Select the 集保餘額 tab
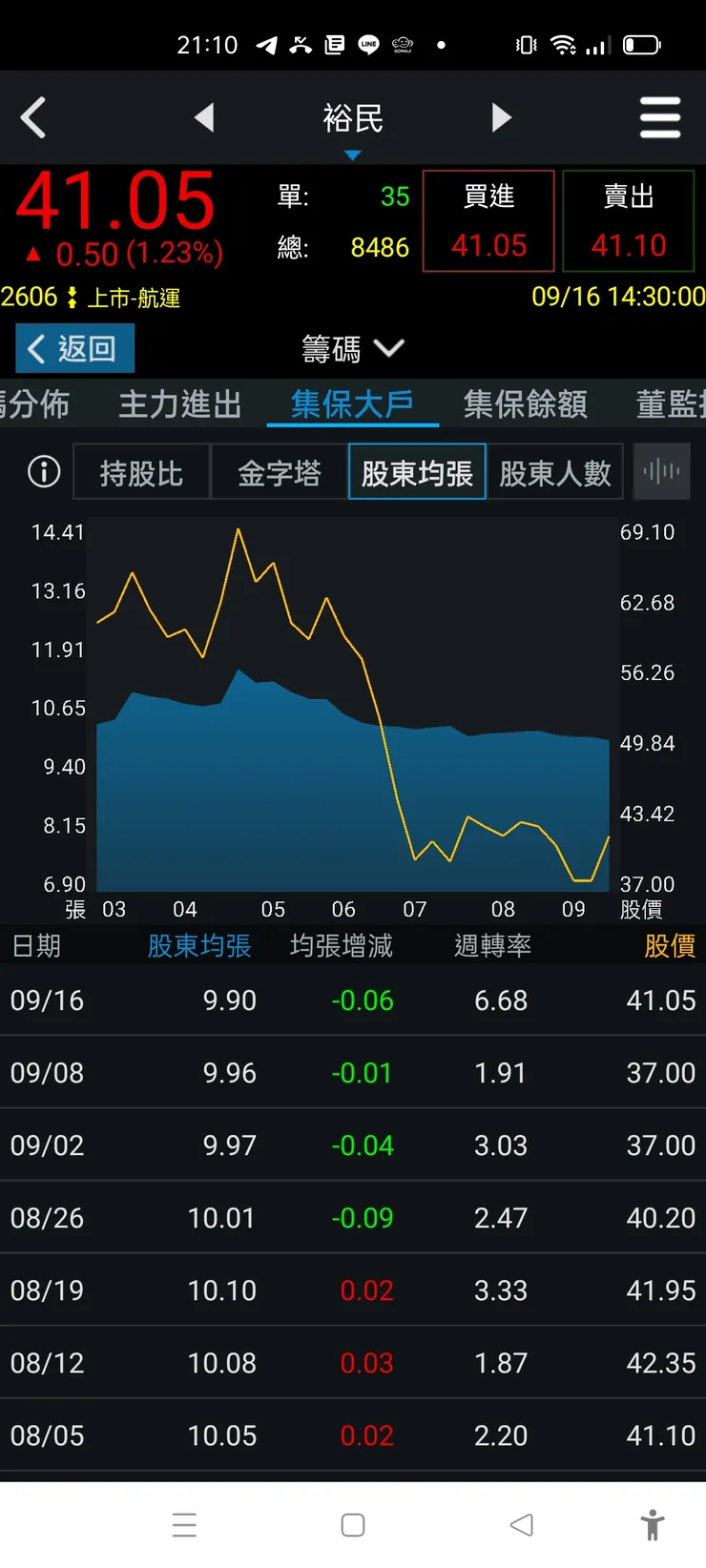This screenshot has width=706, height=1568. (x=524, y=403)
